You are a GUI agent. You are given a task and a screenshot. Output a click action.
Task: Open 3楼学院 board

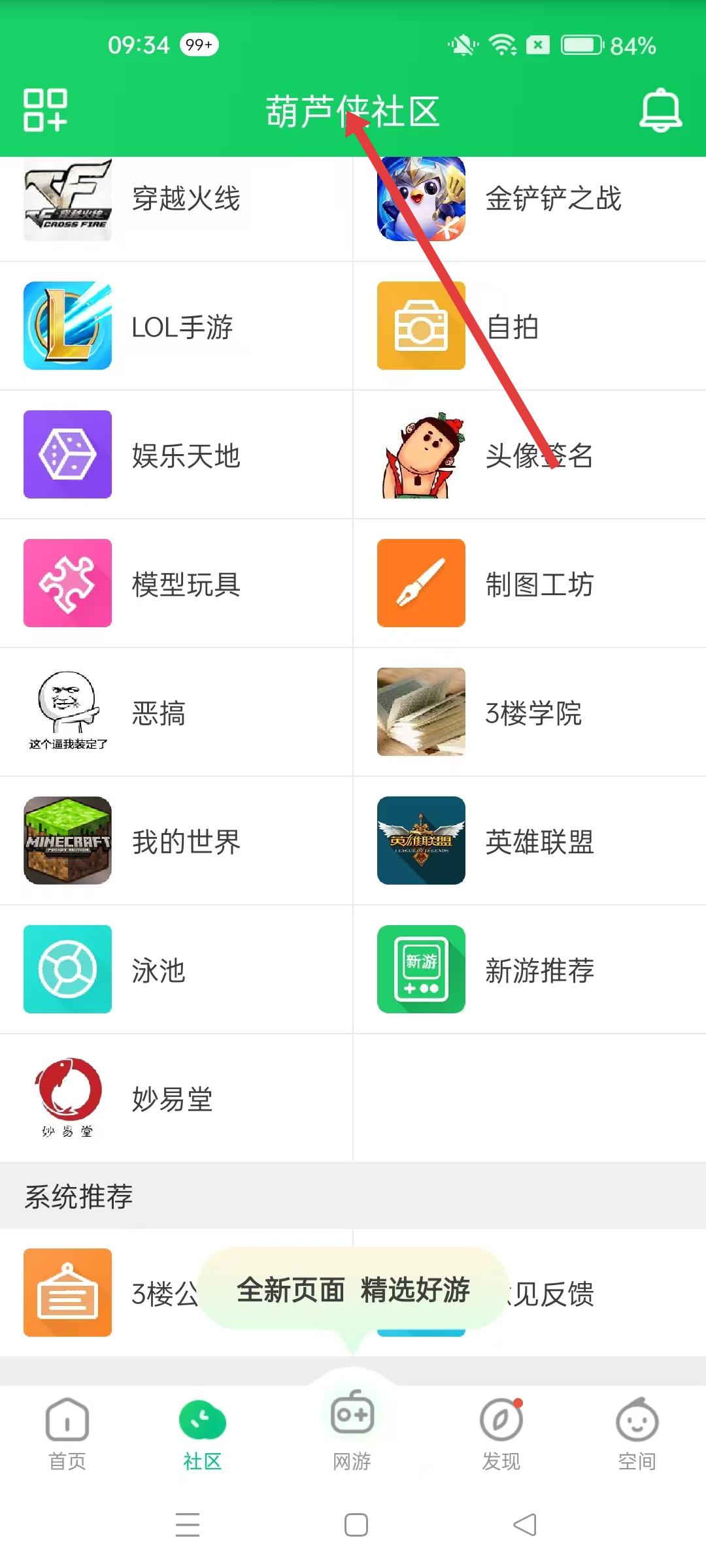coord(529,712)
